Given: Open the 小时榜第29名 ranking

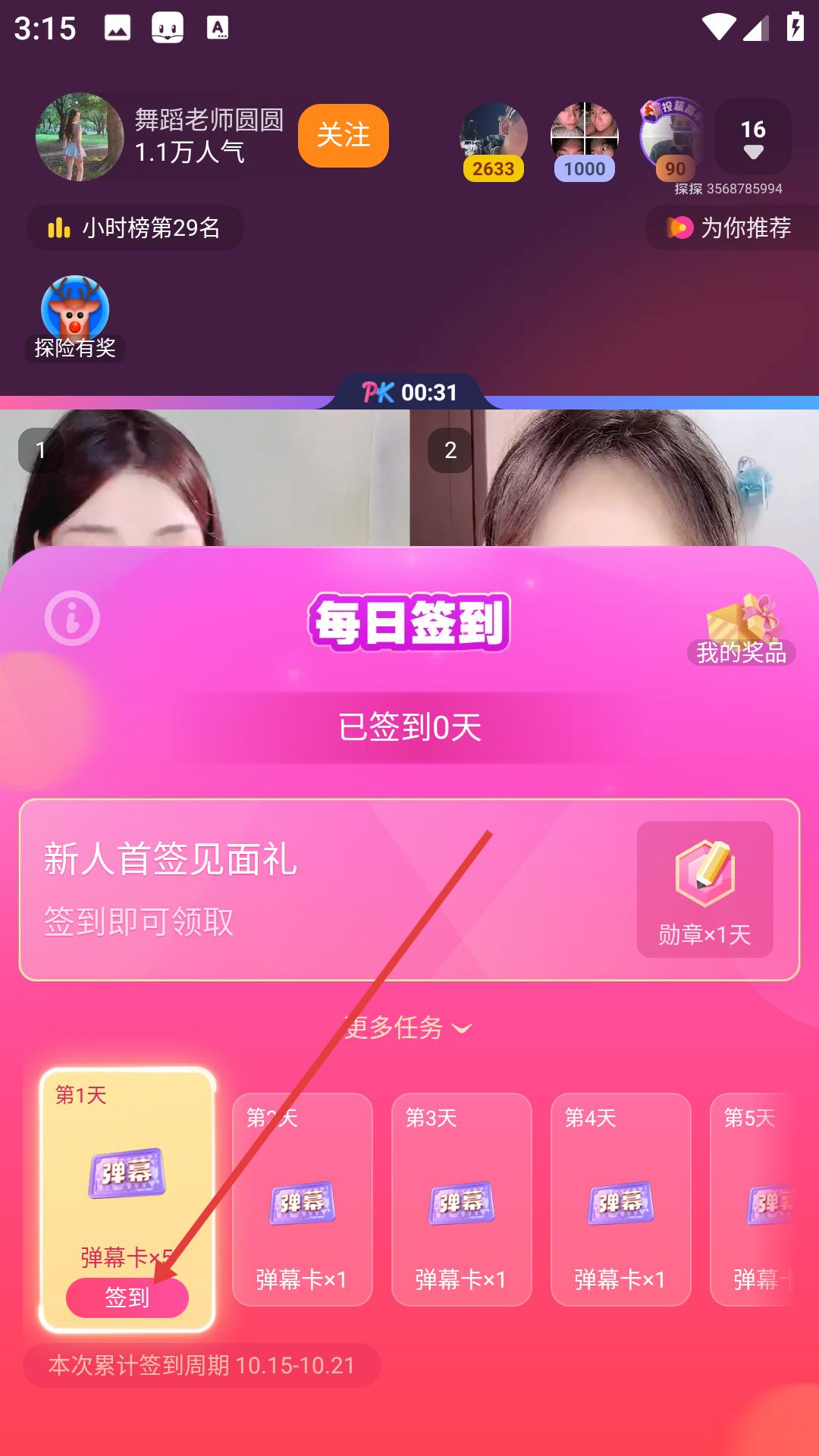Looking at the screenshot, I should pos(136,227).
